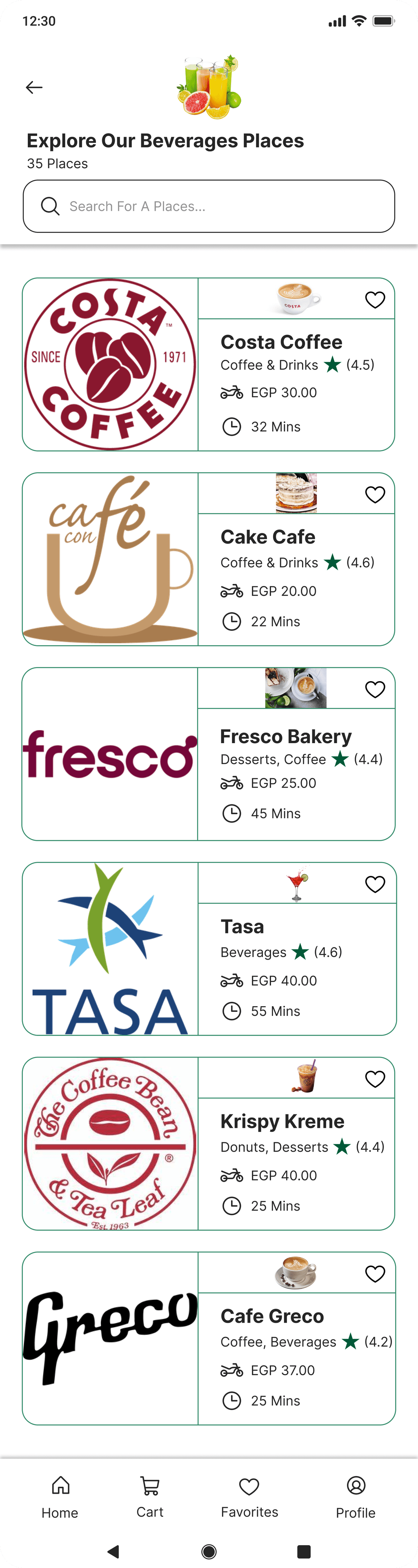
Task: Tap the system recent apps square
Action: pyautogui.click(x=304, y=1551)
